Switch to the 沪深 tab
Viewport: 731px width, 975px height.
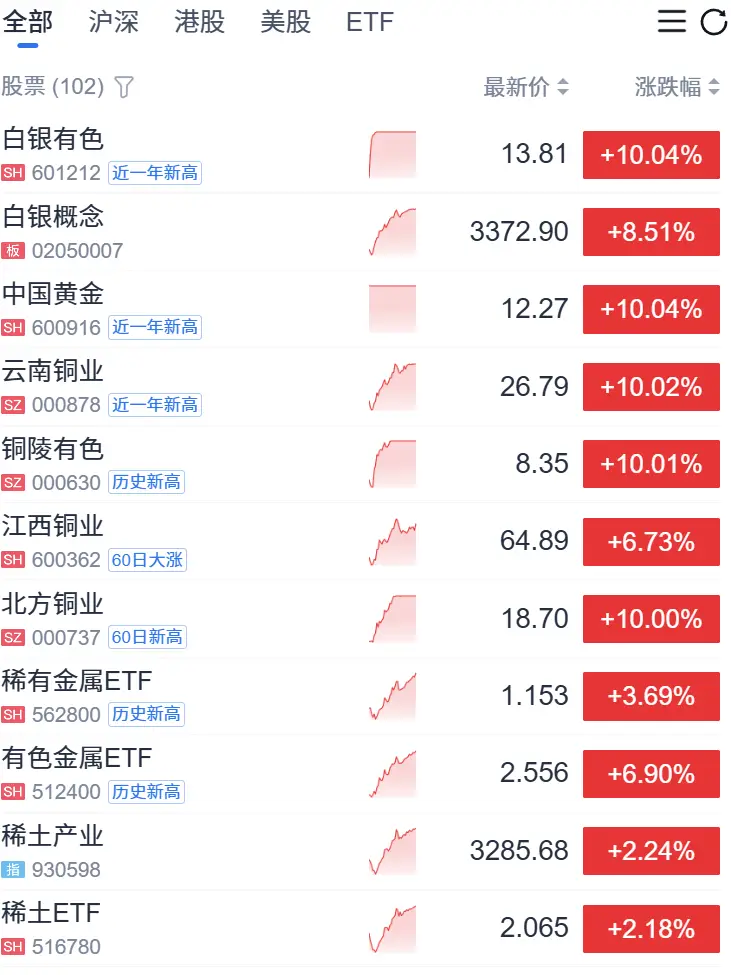[114, 22]
